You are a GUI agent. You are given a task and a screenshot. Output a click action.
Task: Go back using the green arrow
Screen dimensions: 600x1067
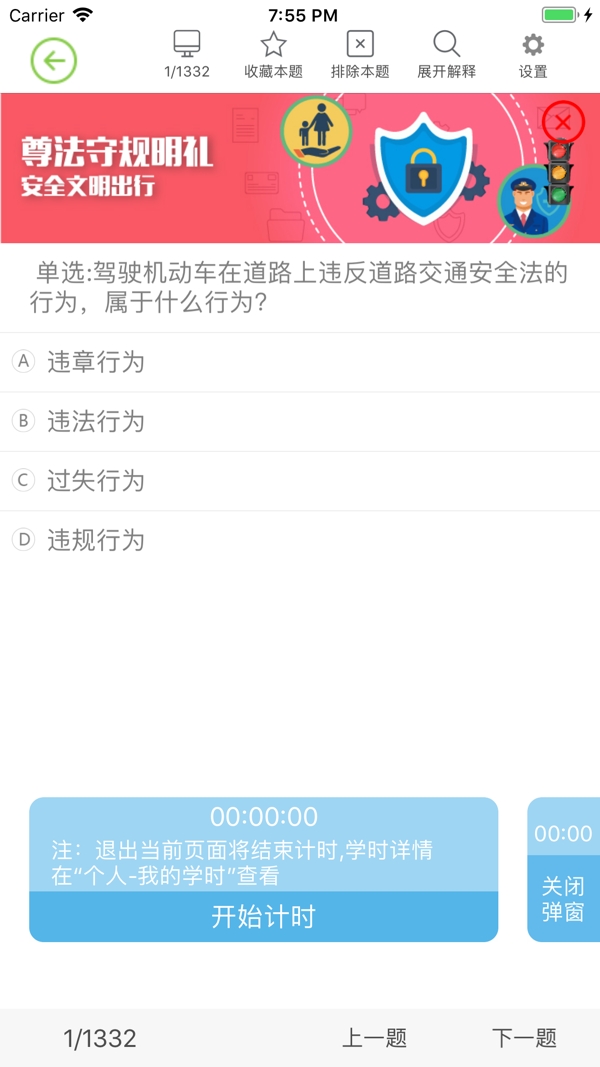pyautogui.click(x=54, y=61)
